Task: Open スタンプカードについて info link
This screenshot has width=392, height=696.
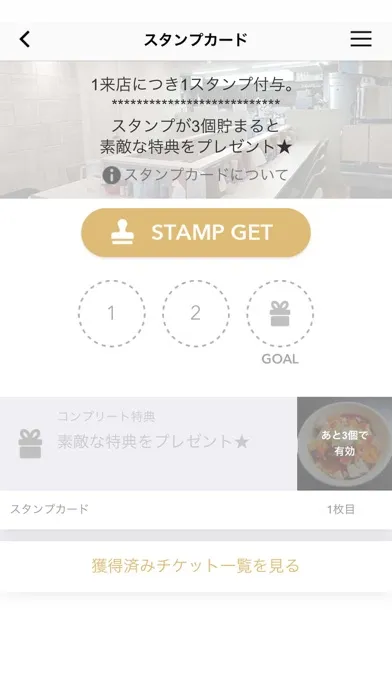Action: click(x=196, y=175)
